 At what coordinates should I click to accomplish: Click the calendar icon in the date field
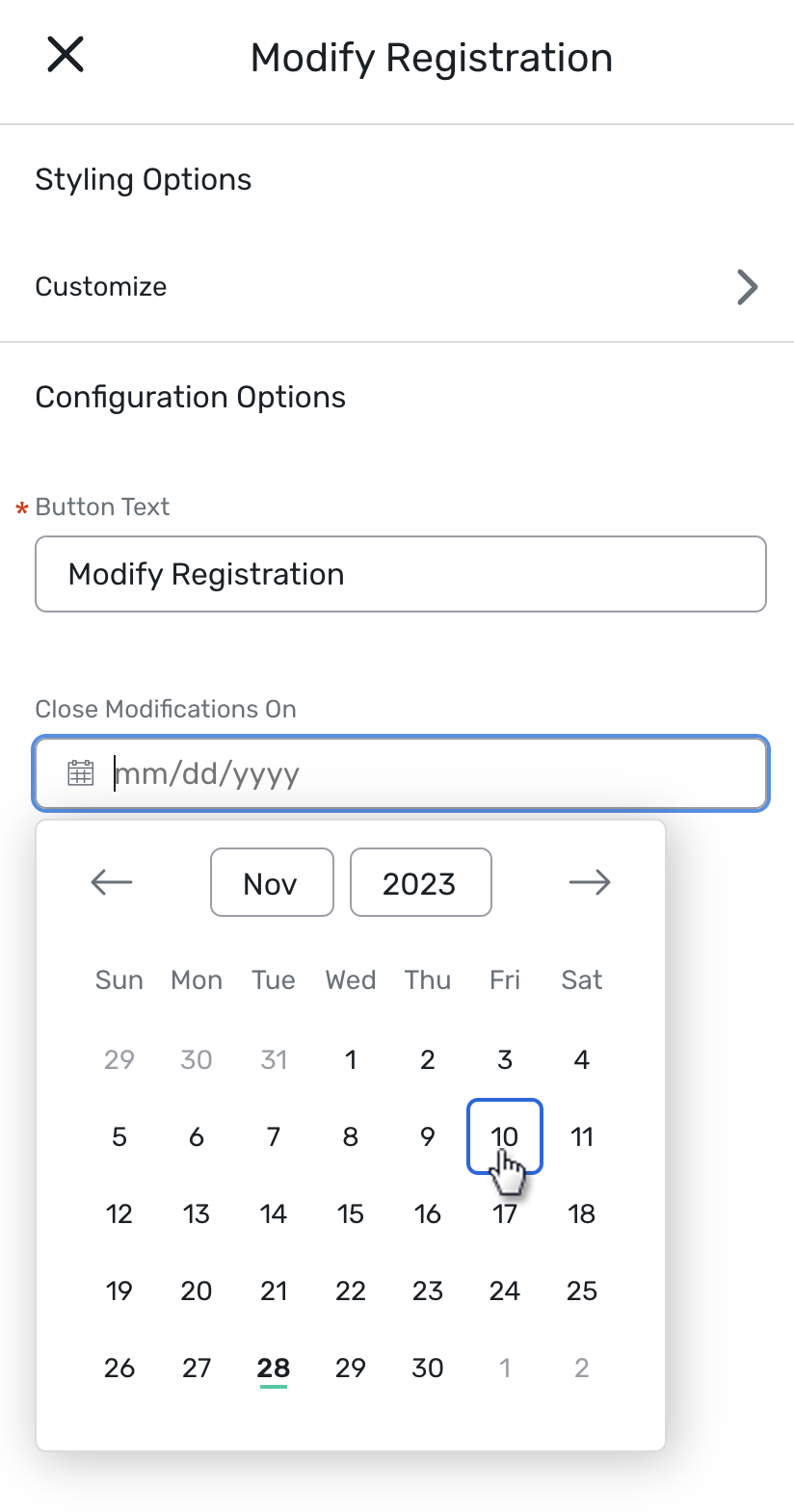[x=81, y=771]
